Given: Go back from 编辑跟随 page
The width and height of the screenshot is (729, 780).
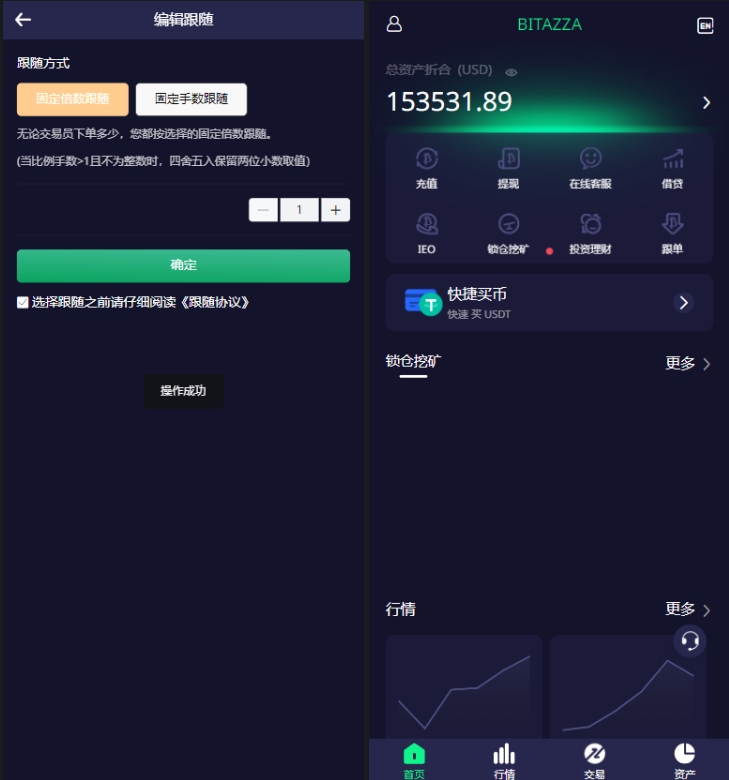Looking at the screenshot, I should [x=23, y=19].
